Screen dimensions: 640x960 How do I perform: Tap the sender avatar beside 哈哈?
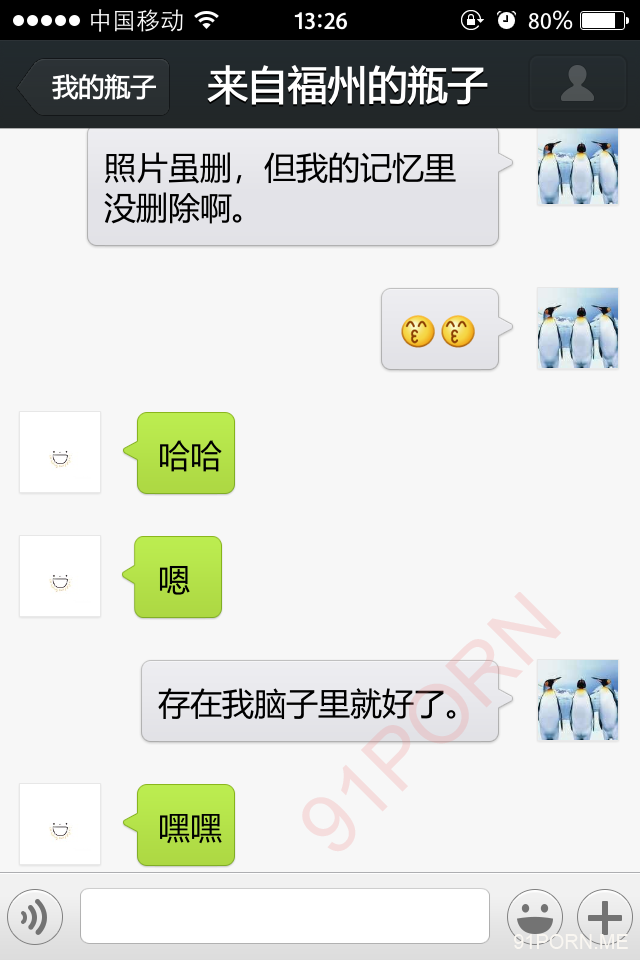(60, 453)
